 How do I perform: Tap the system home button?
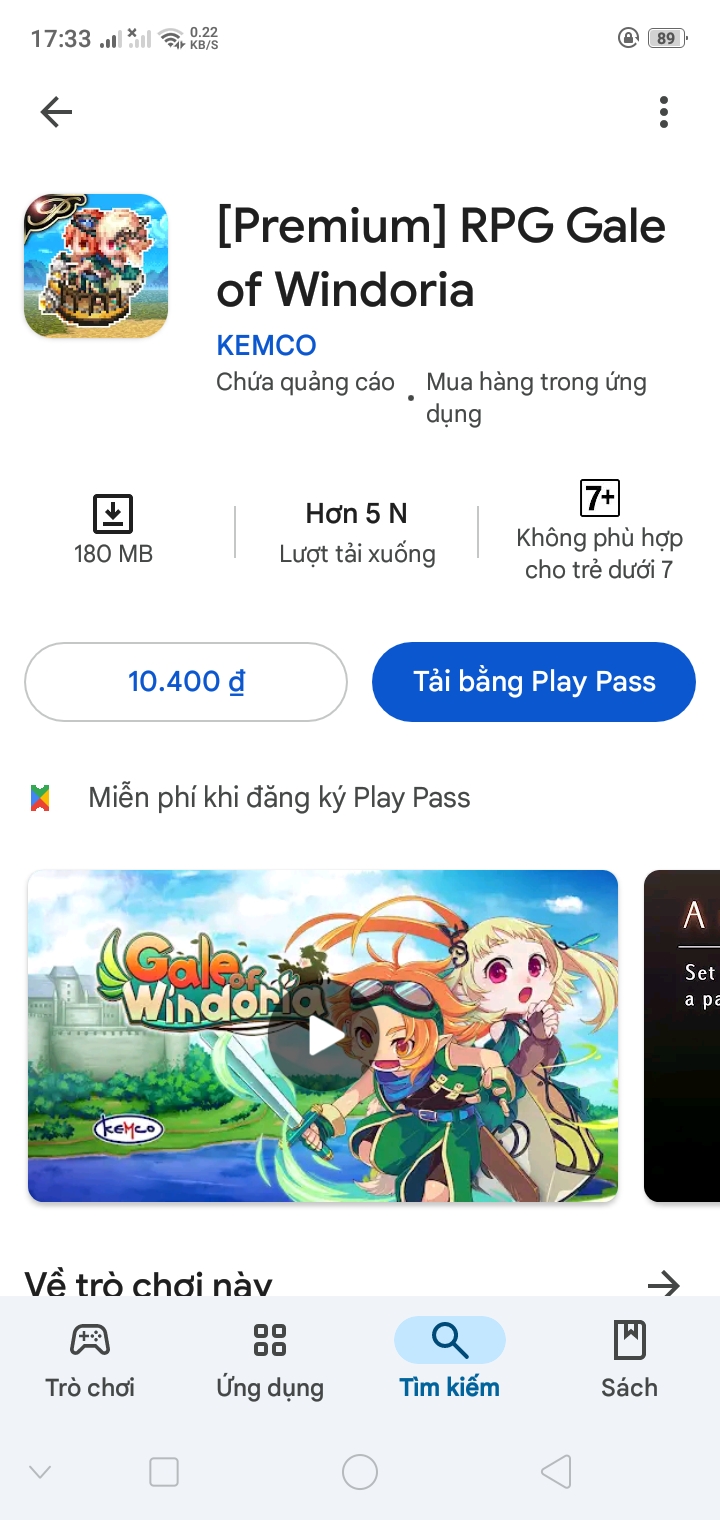pos(359,1471)
